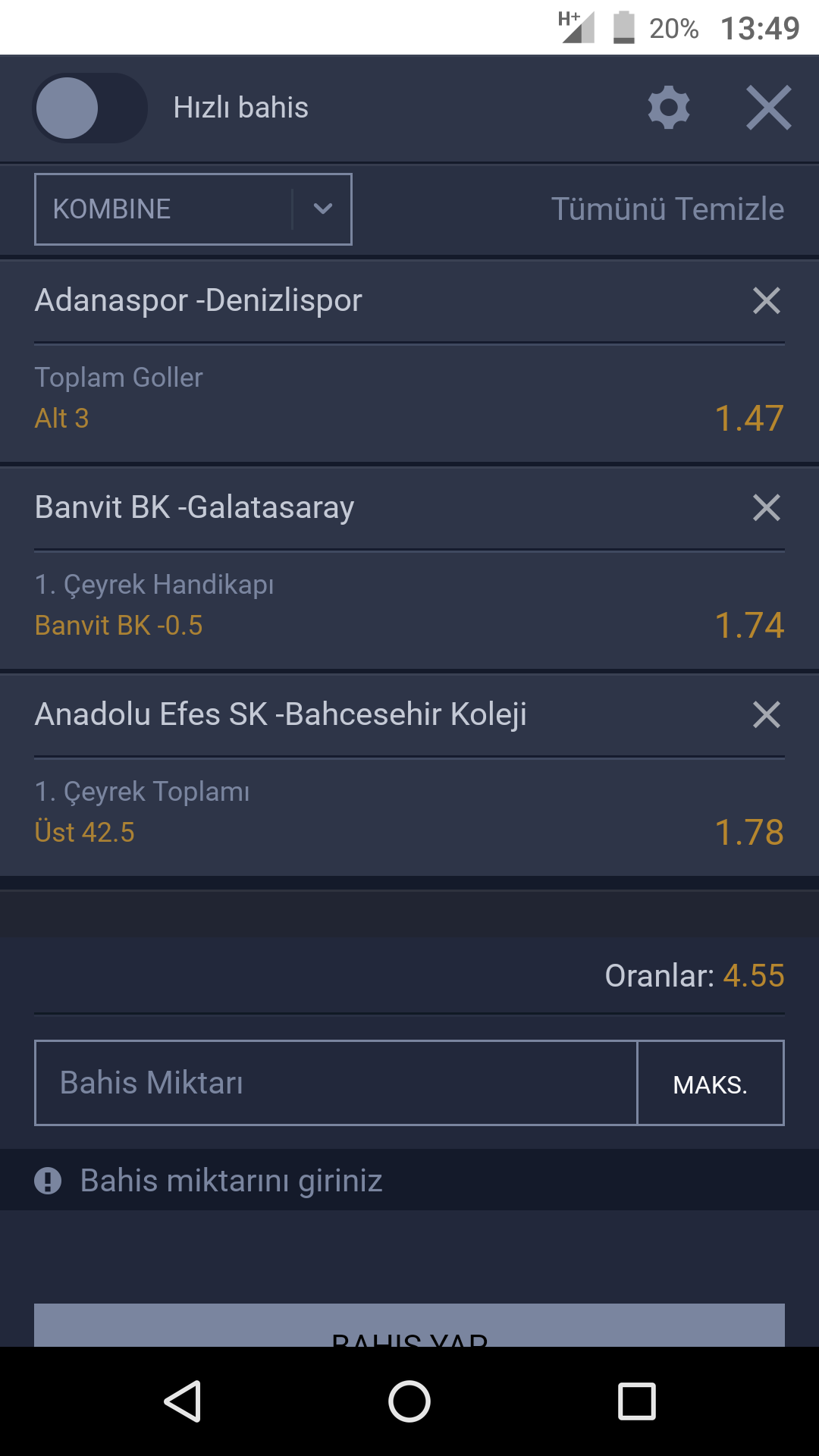819x1456 pixels.
Task: Focus the Bahis Miktarı amount field
Action: coord(336,1083)
